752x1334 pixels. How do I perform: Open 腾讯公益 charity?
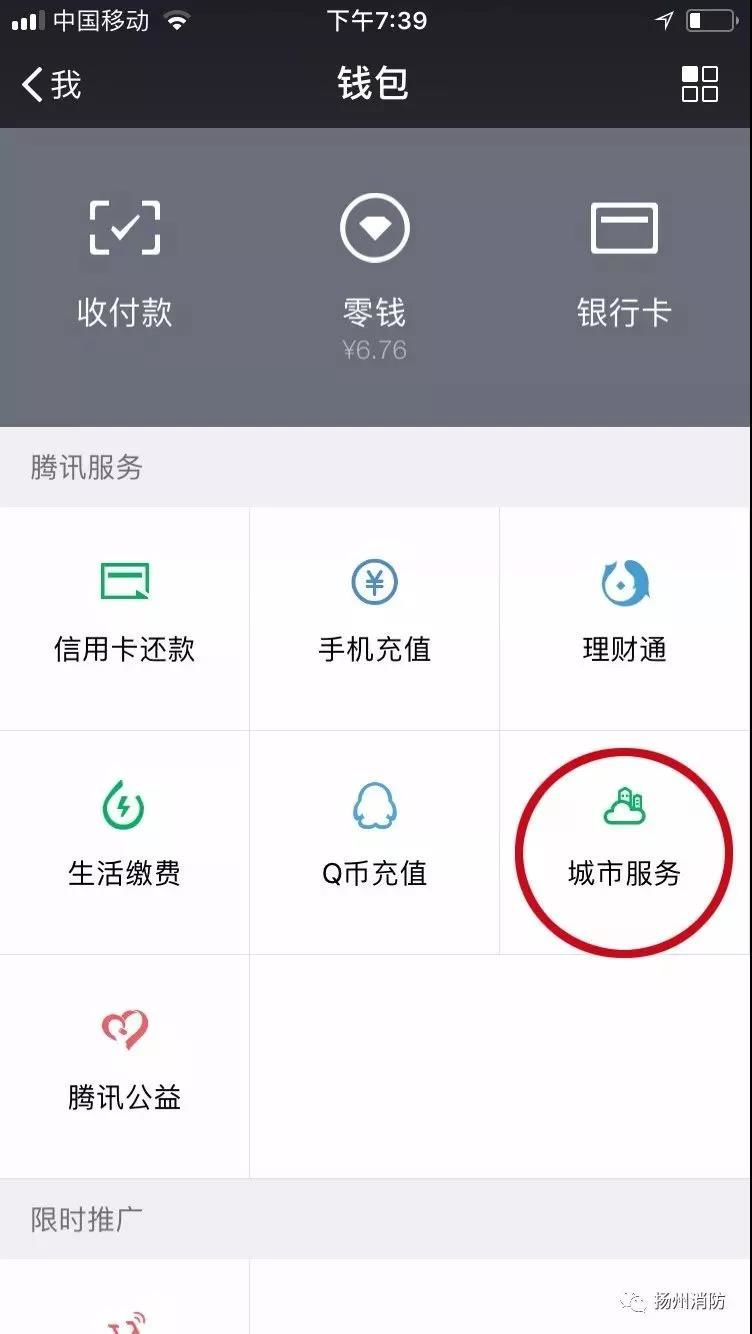tap(125, 1063)
